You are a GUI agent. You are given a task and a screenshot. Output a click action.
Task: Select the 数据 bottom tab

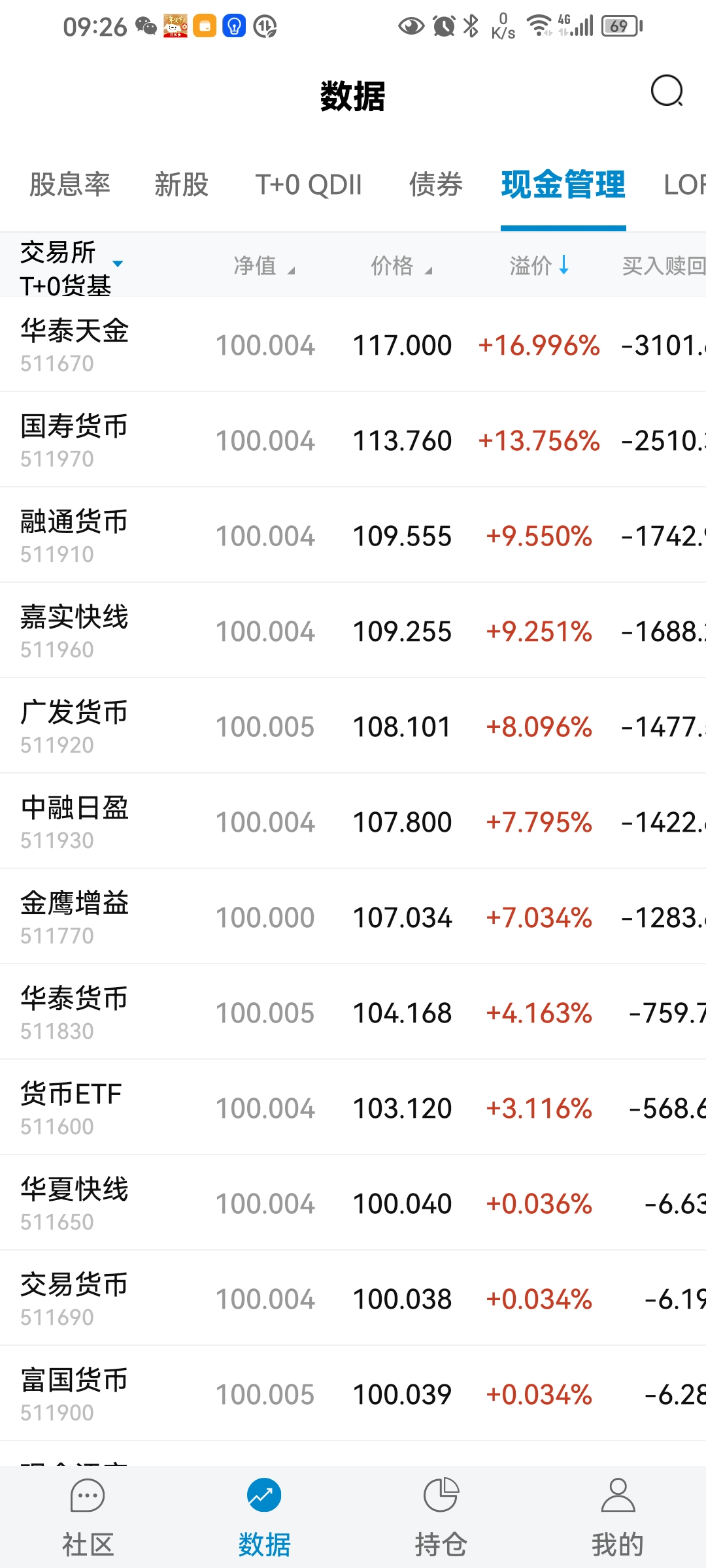pos(264,1517)
